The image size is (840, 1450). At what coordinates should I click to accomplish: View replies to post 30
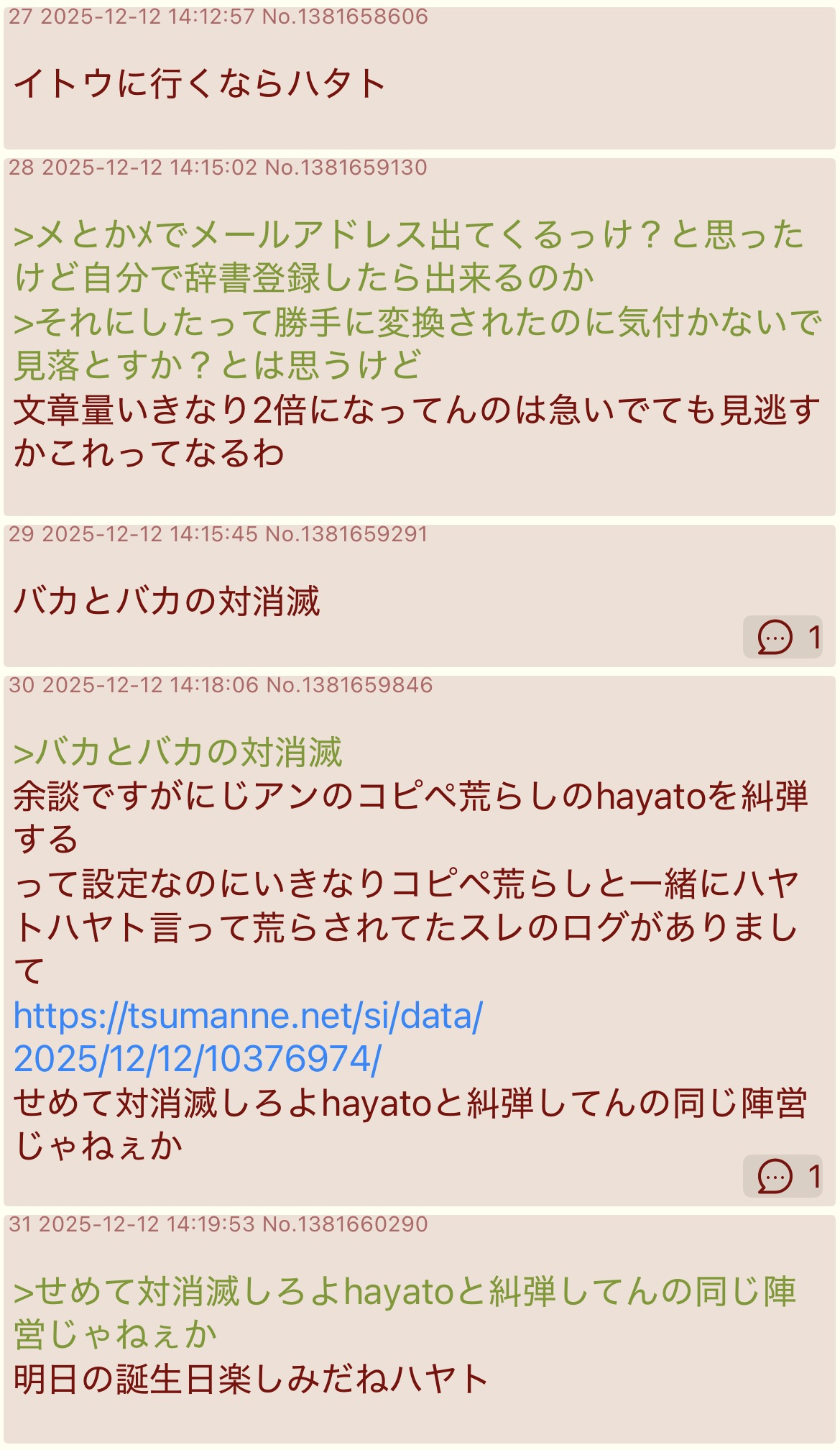(x=783, y=1176)
